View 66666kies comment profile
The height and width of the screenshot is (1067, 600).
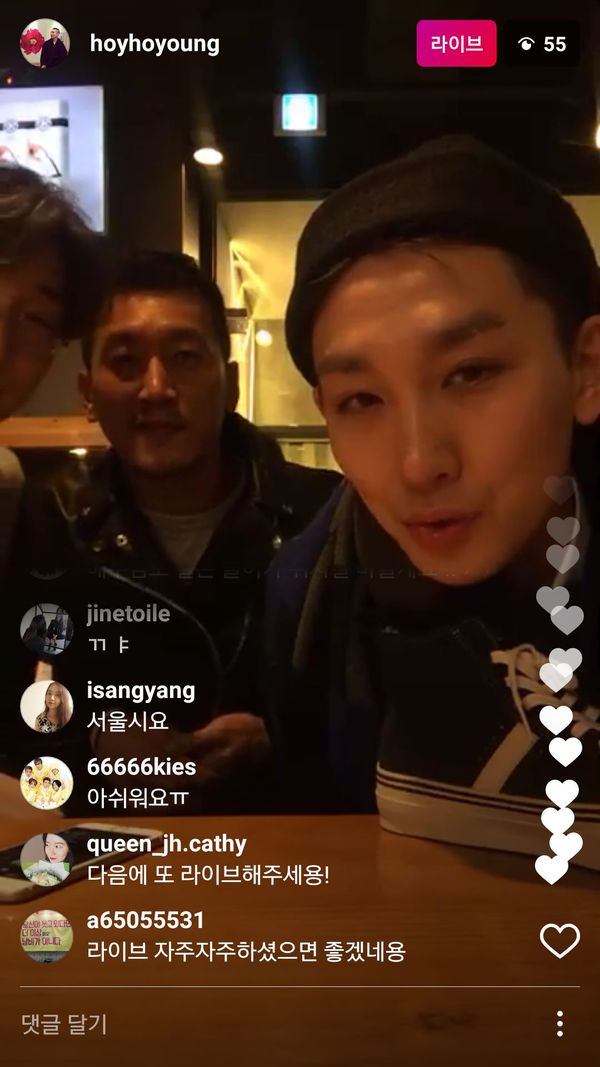coord(46,783)
